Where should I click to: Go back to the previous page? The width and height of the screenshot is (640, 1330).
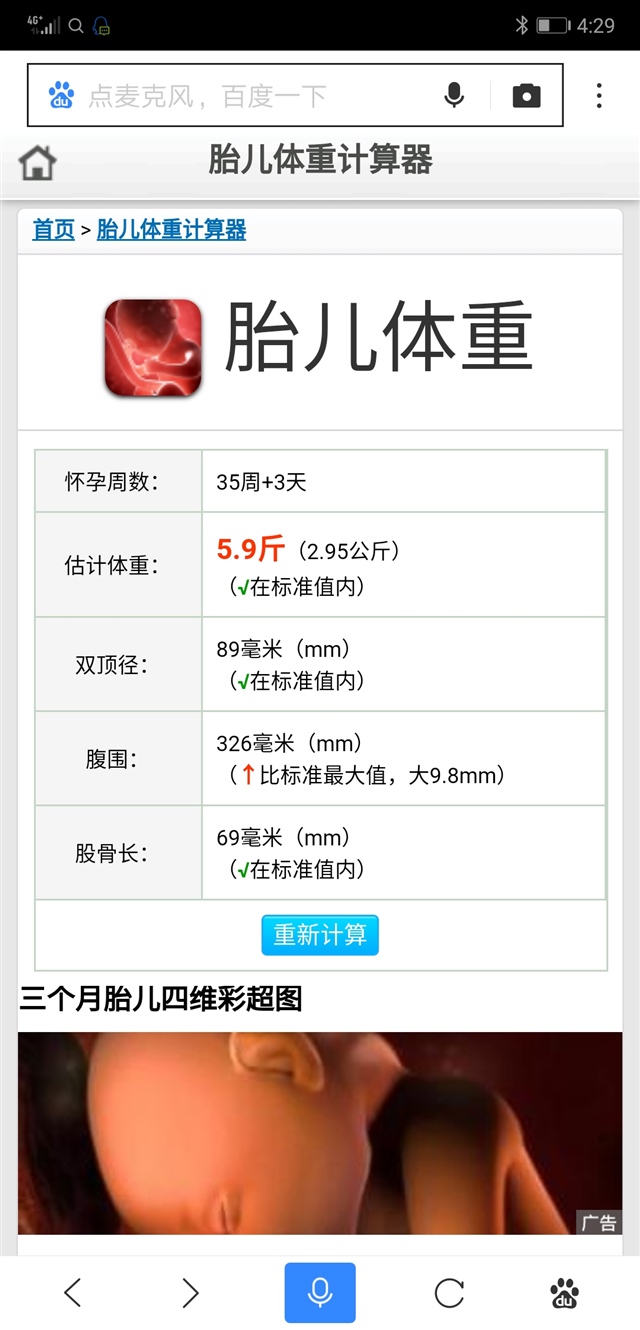[72, 1293]
